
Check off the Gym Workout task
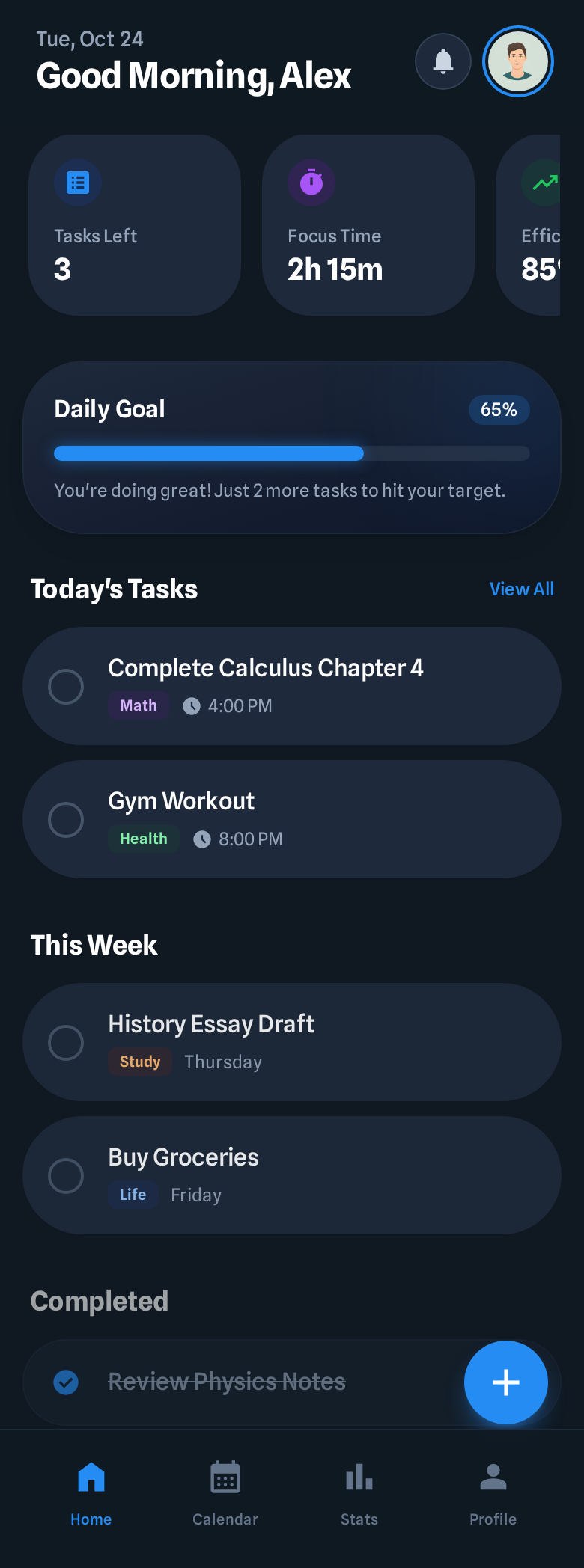coord(66,820)
